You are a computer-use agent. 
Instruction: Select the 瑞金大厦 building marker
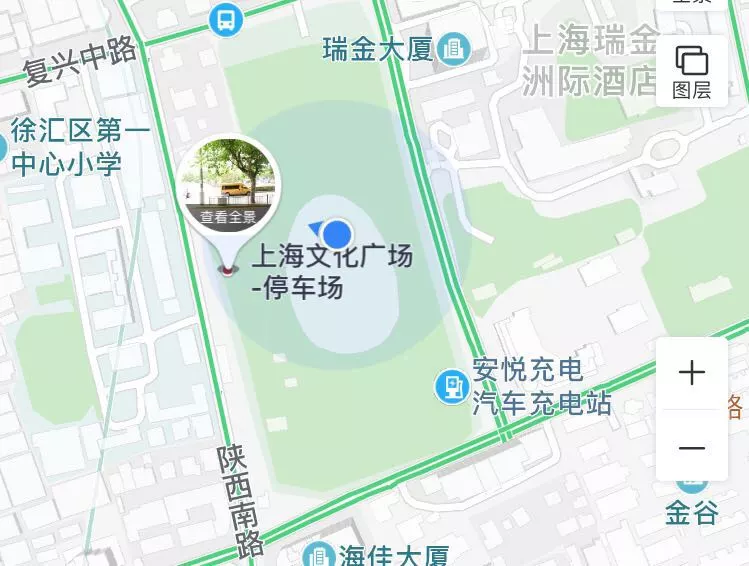[454, 47]
